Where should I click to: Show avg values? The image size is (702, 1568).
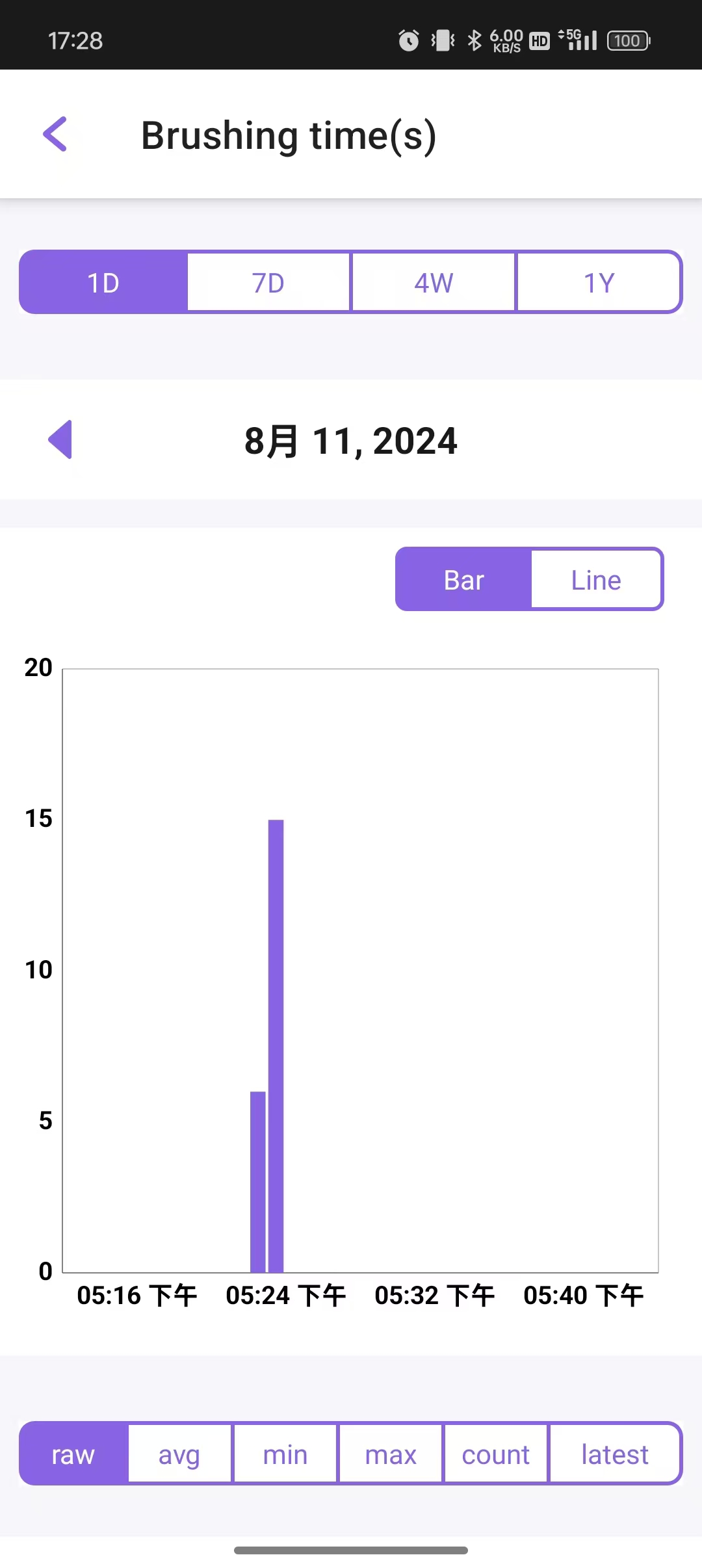tap(179, 1454)
